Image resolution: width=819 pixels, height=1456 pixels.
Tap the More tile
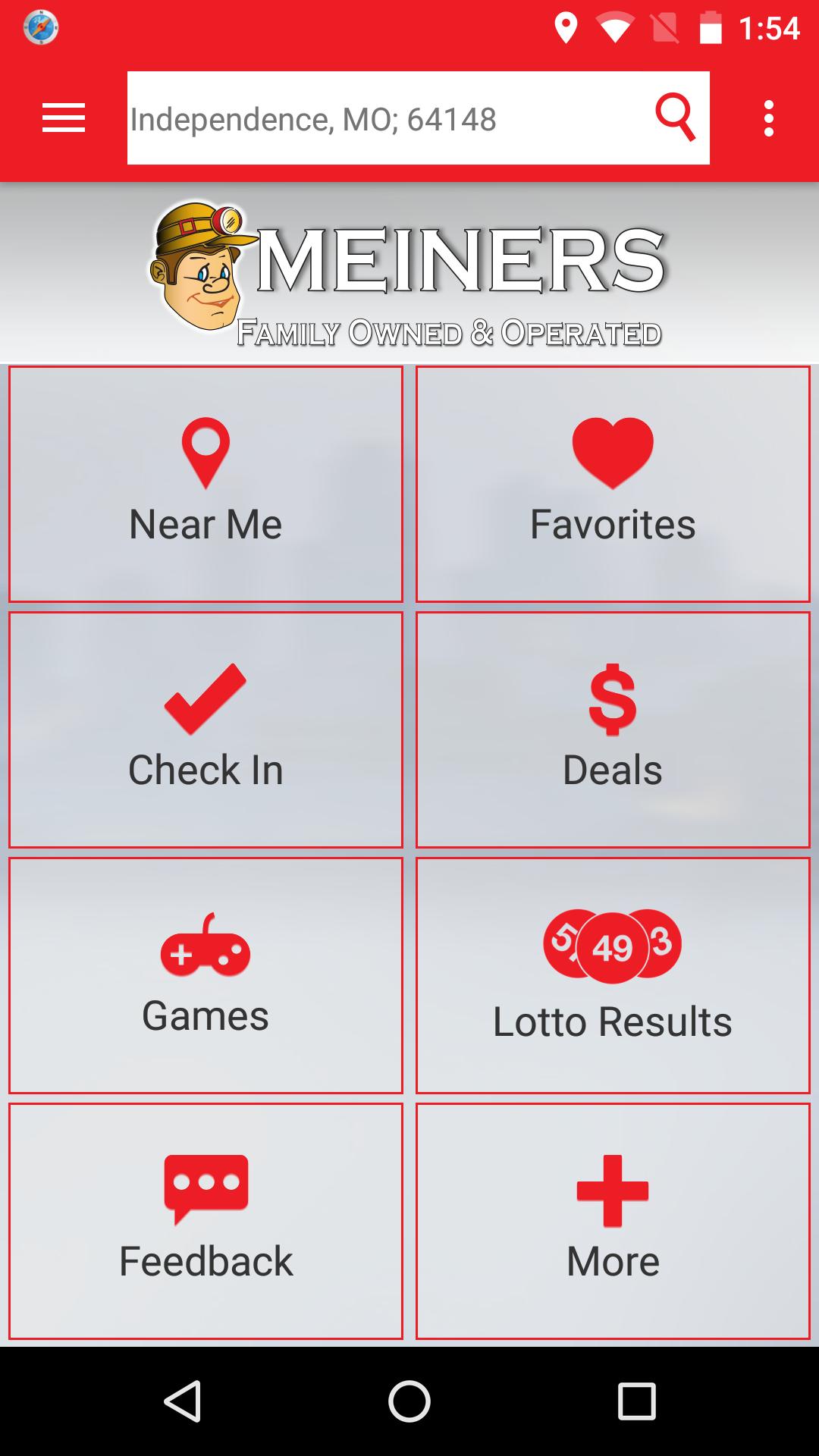click(x=613, y=1221)
